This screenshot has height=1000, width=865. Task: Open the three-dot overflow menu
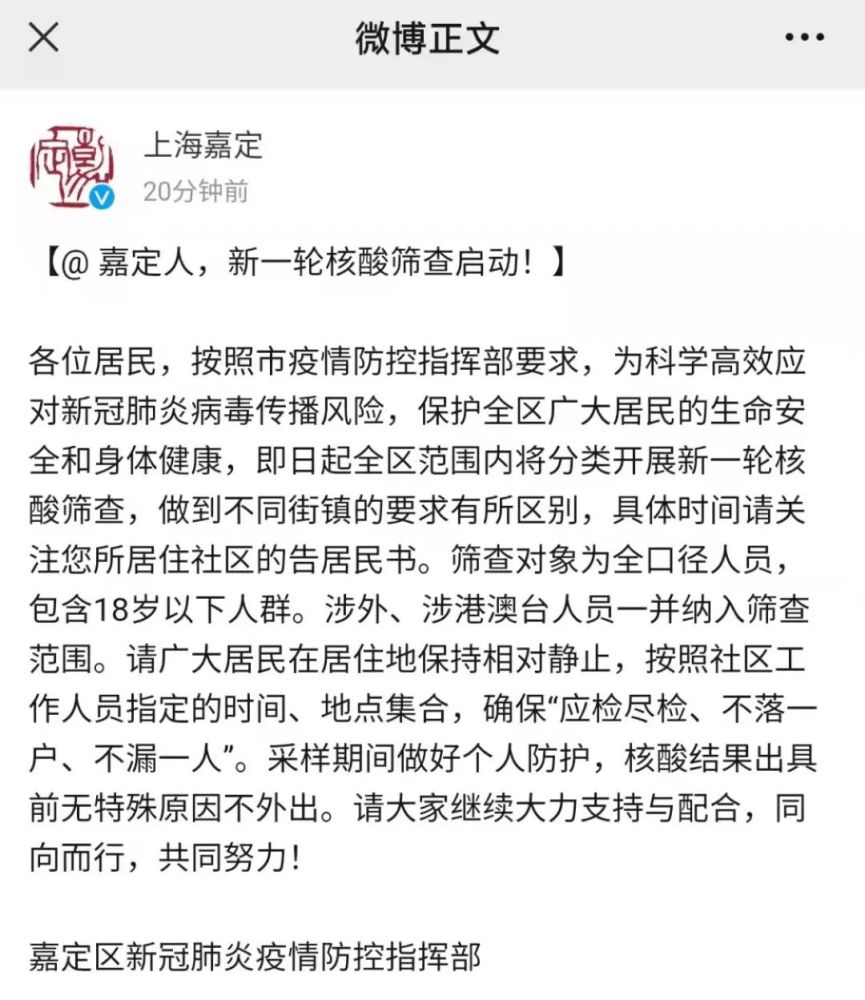coord(804,39)
